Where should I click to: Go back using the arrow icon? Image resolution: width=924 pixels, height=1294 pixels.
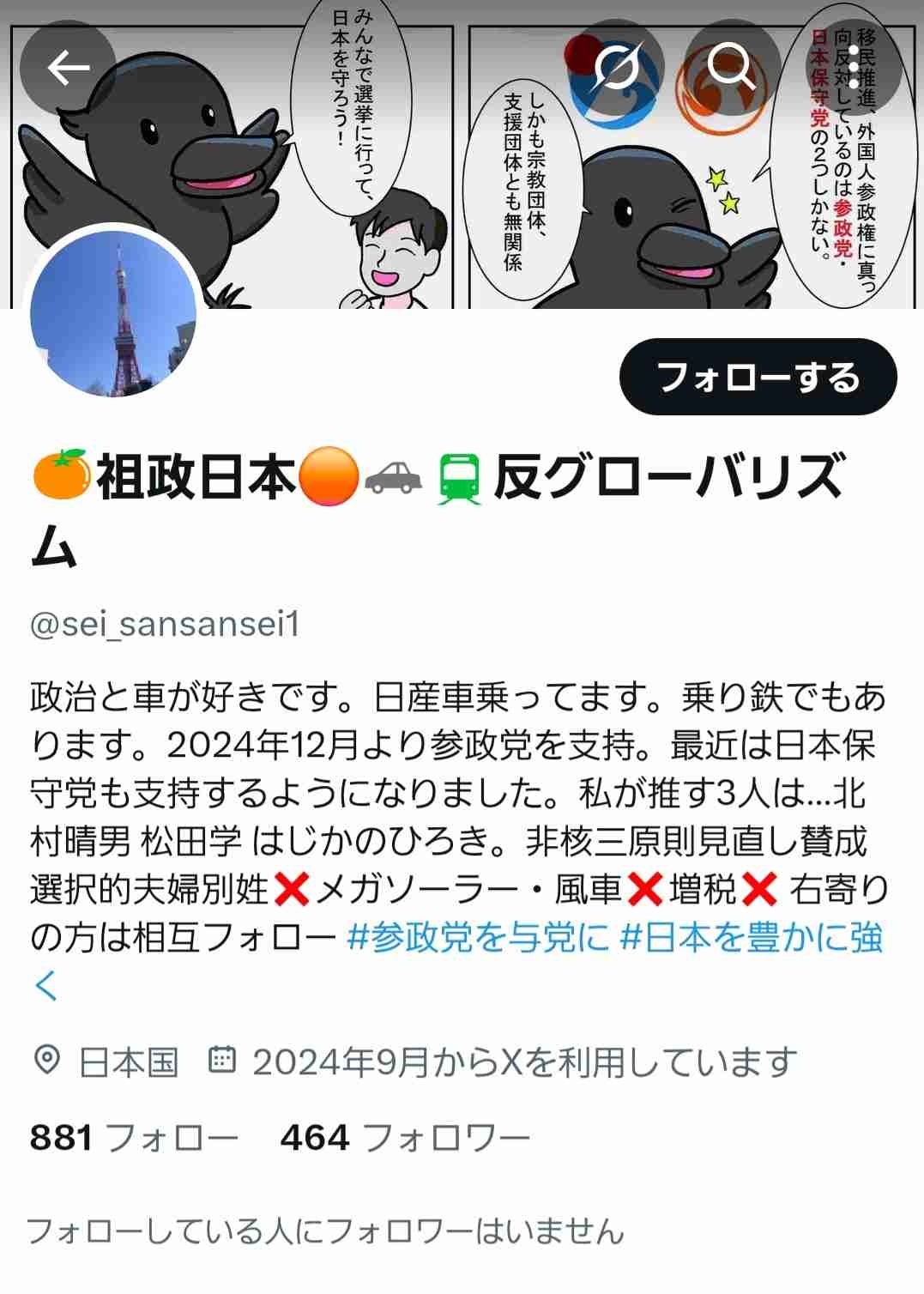point(68,68)
